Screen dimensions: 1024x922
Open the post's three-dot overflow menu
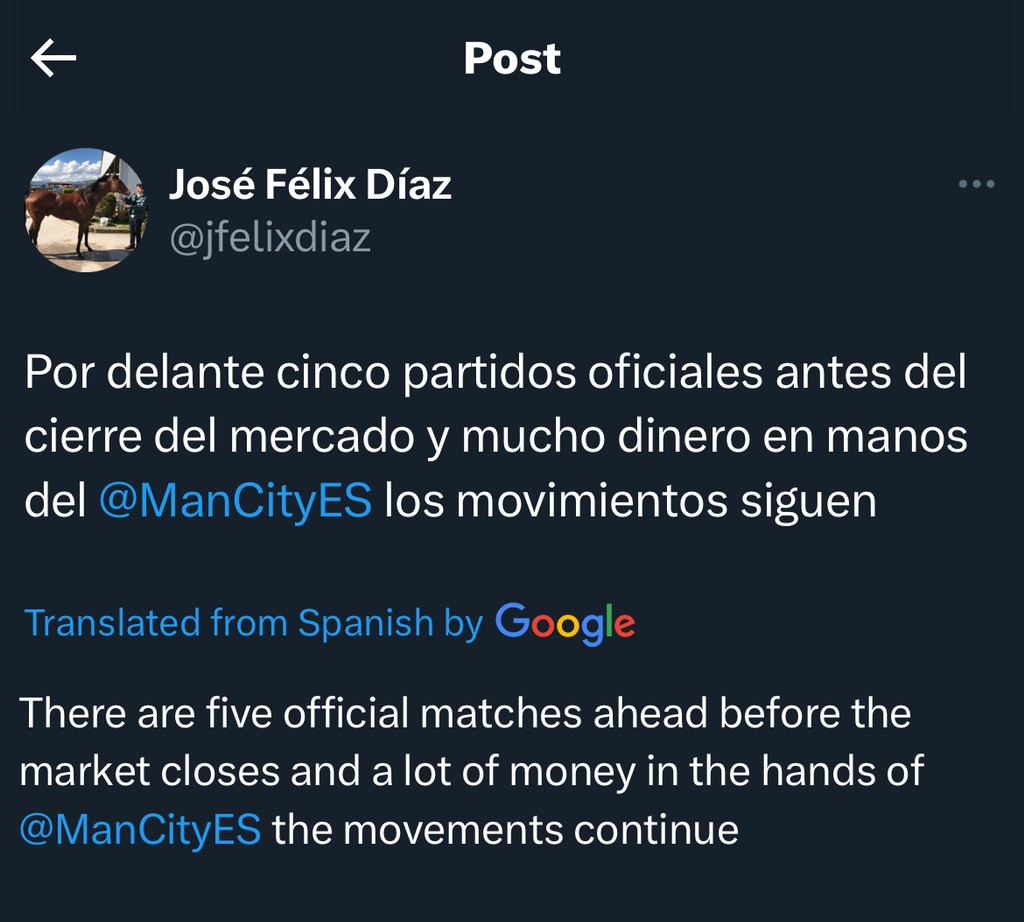pyautogui.click(x=976, y=184)
